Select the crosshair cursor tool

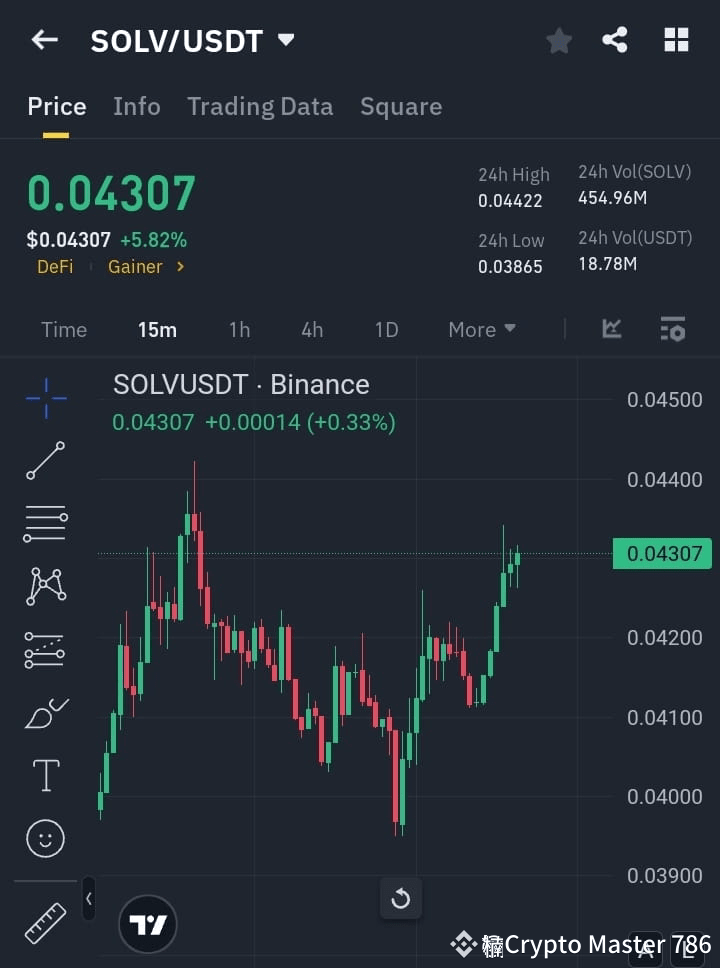click(x=45, y=398)
